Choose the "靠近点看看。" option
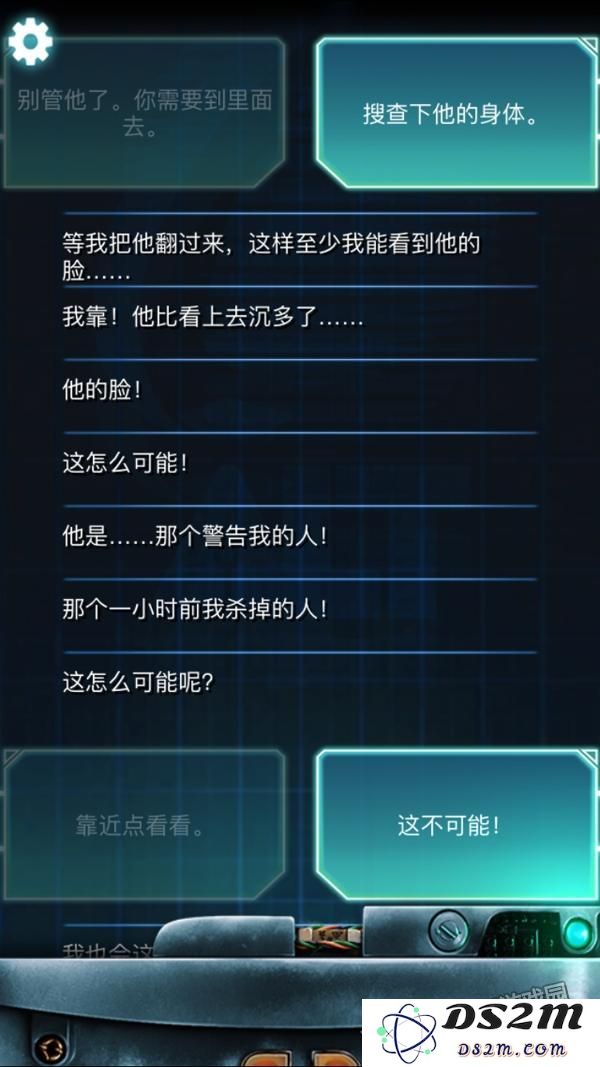 (x=141, y=826)
